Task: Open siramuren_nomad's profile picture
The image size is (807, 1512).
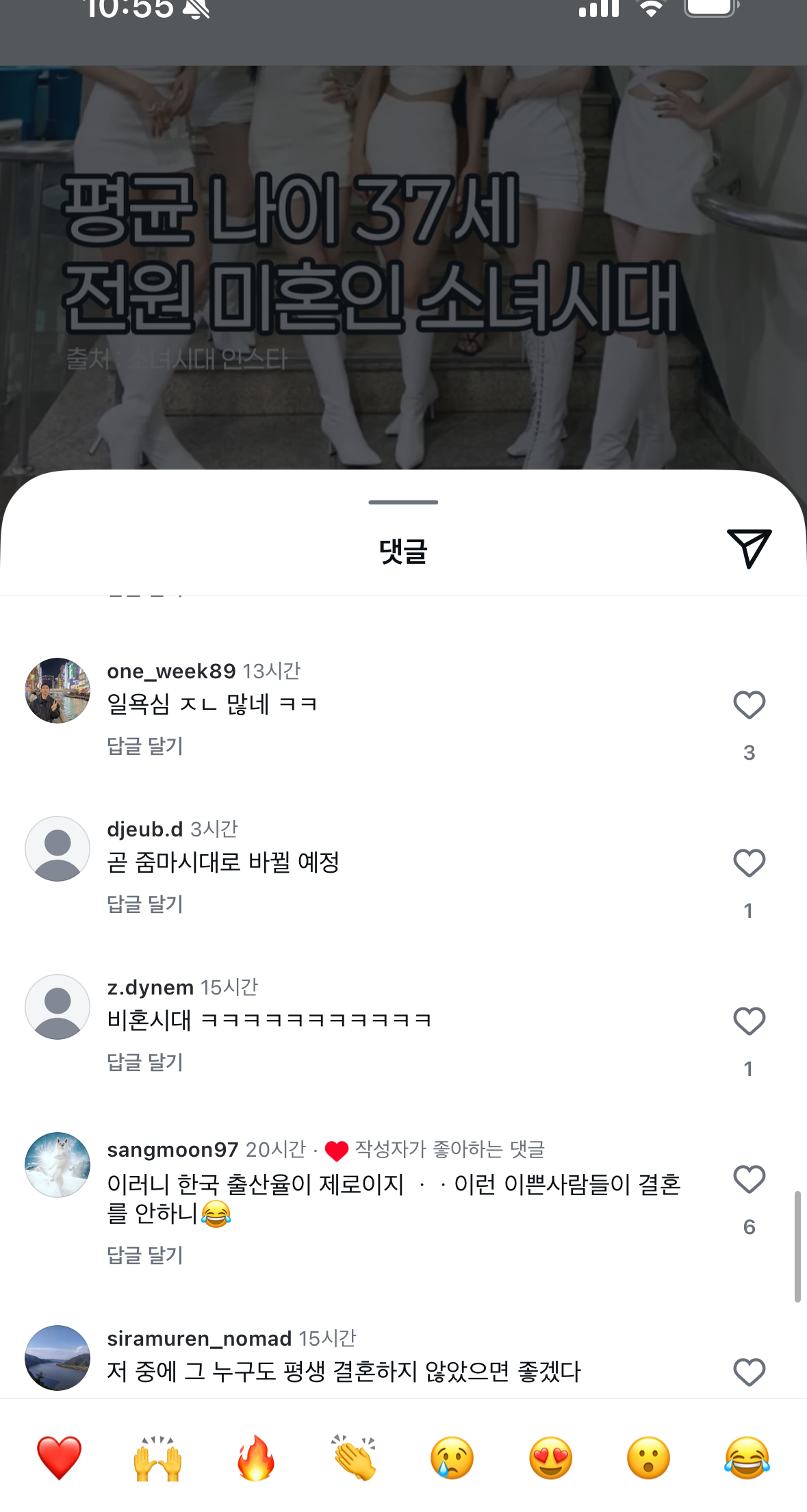Action: [x=57, y=1357]
